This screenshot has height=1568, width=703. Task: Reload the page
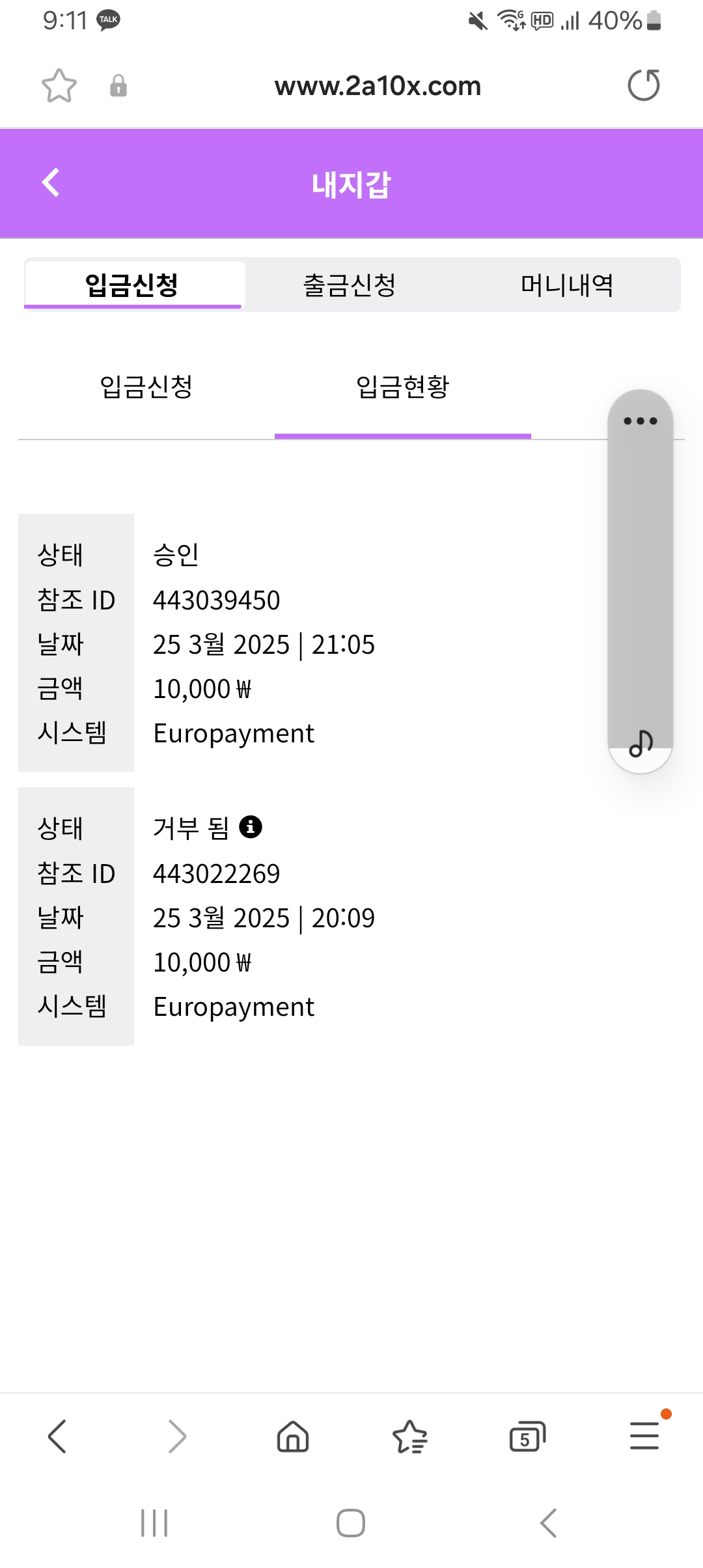click(644, 85)
